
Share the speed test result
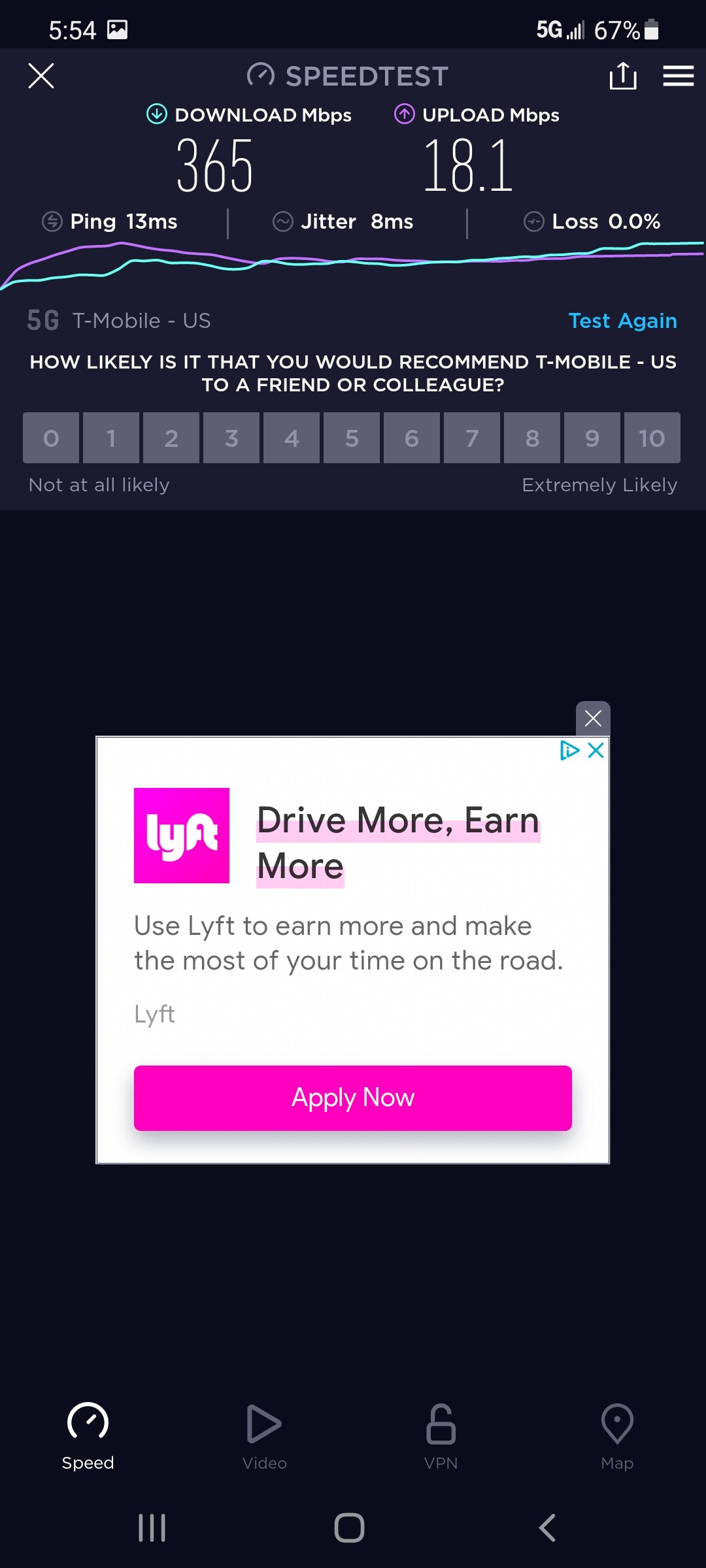(622, 76)
